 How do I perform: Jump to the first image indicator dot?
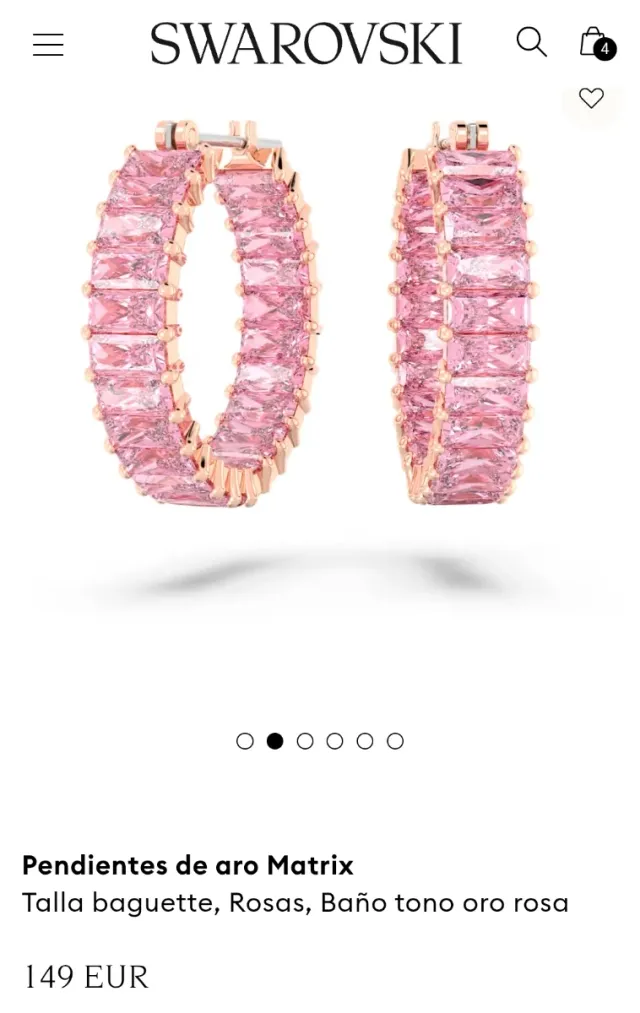245,741
